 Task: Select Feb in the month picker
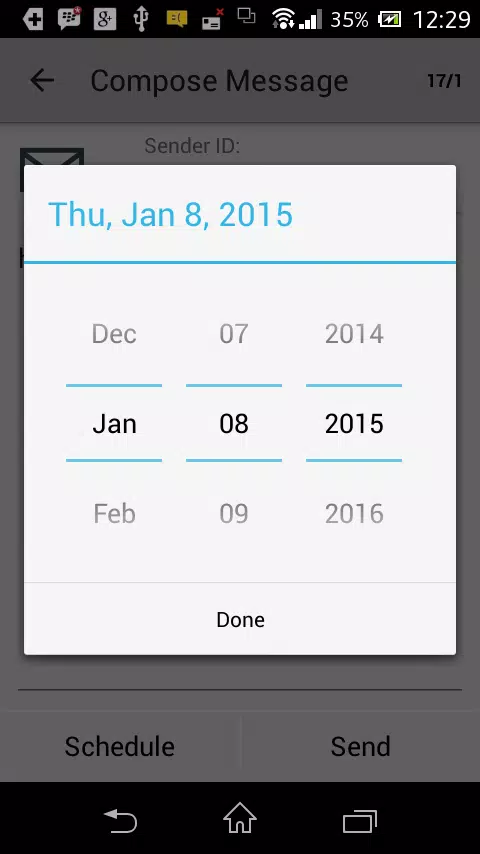pyautogui.click(x=114, y=514)
